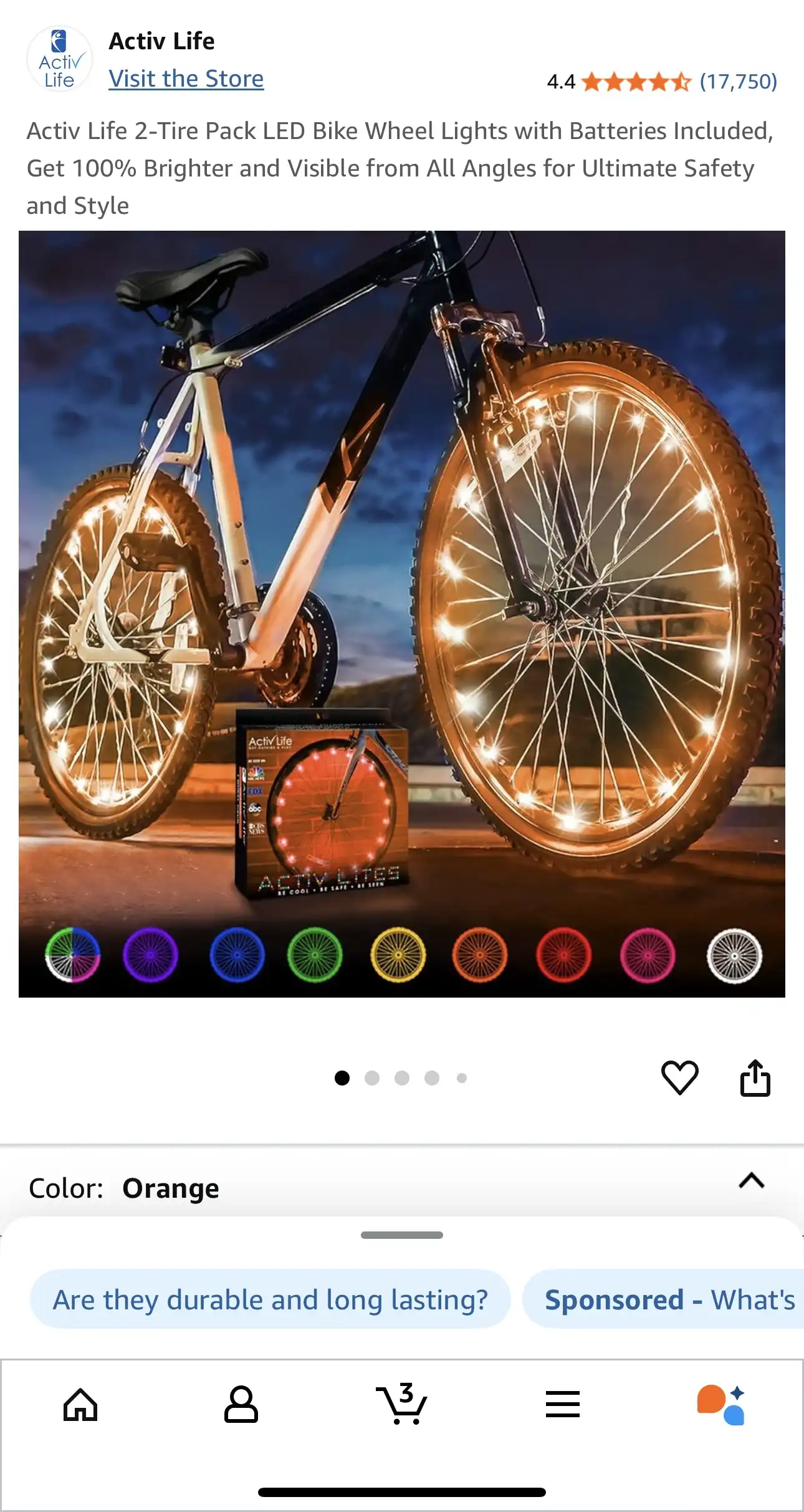Open the hamburger menu tab
Viewport: 804px width, 1512px height.
(x=562, y=1405)
